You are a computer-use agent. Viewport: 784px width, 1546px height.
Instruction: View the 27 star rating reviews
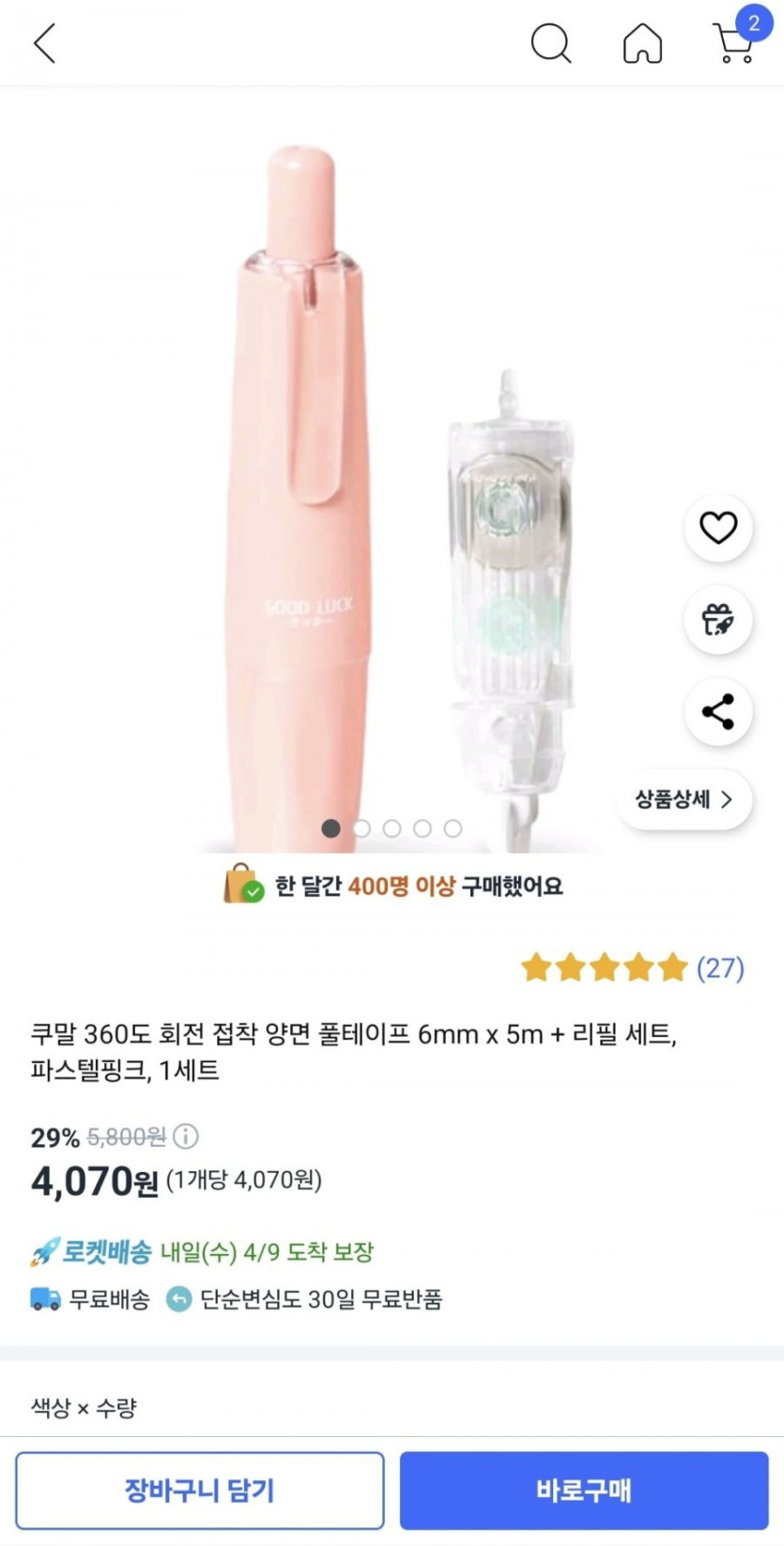(x=633, y=967)
